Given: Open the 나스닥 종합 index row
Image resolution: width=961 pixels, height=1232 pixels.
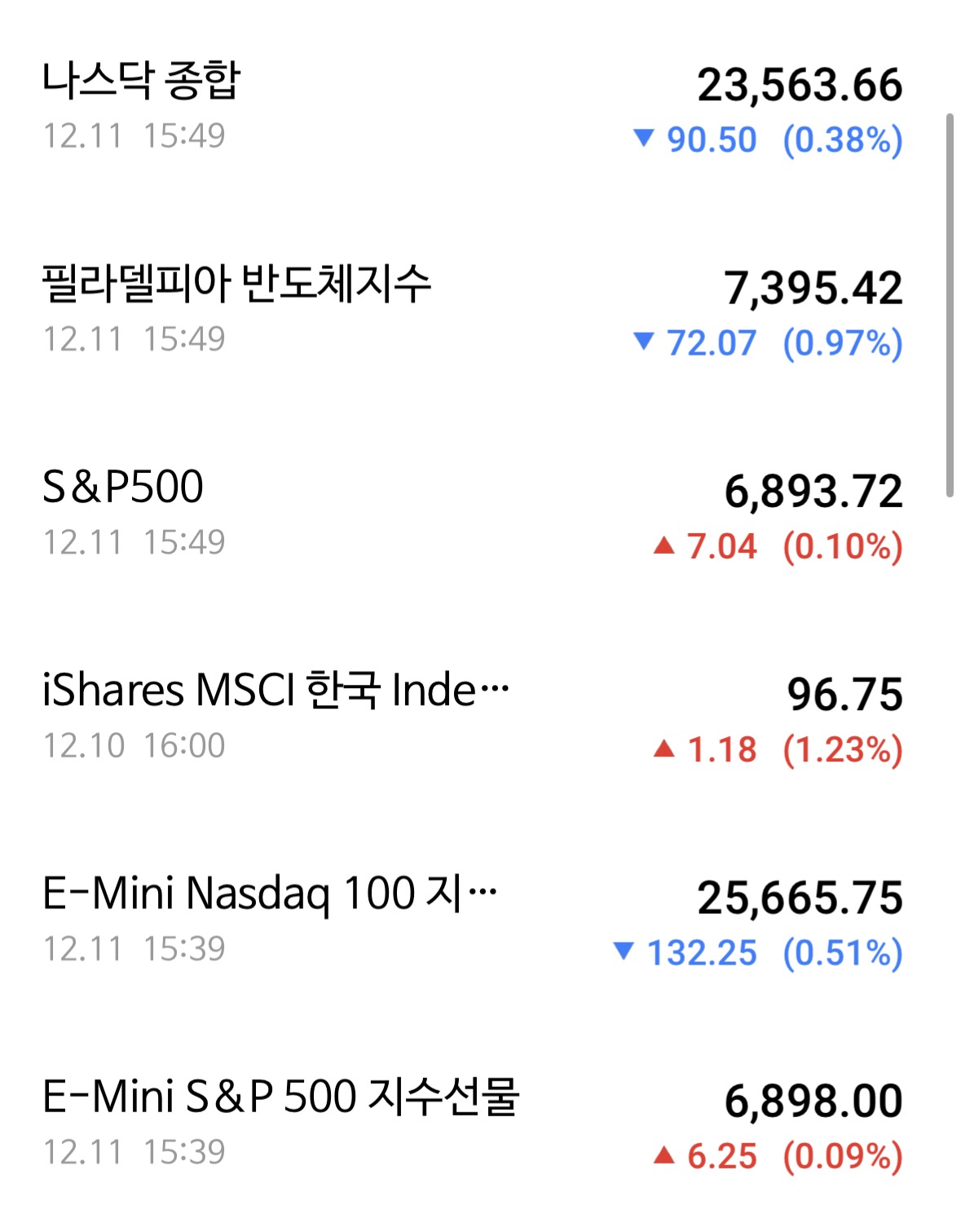Looking at the screenshot, I should click(473, 108).
